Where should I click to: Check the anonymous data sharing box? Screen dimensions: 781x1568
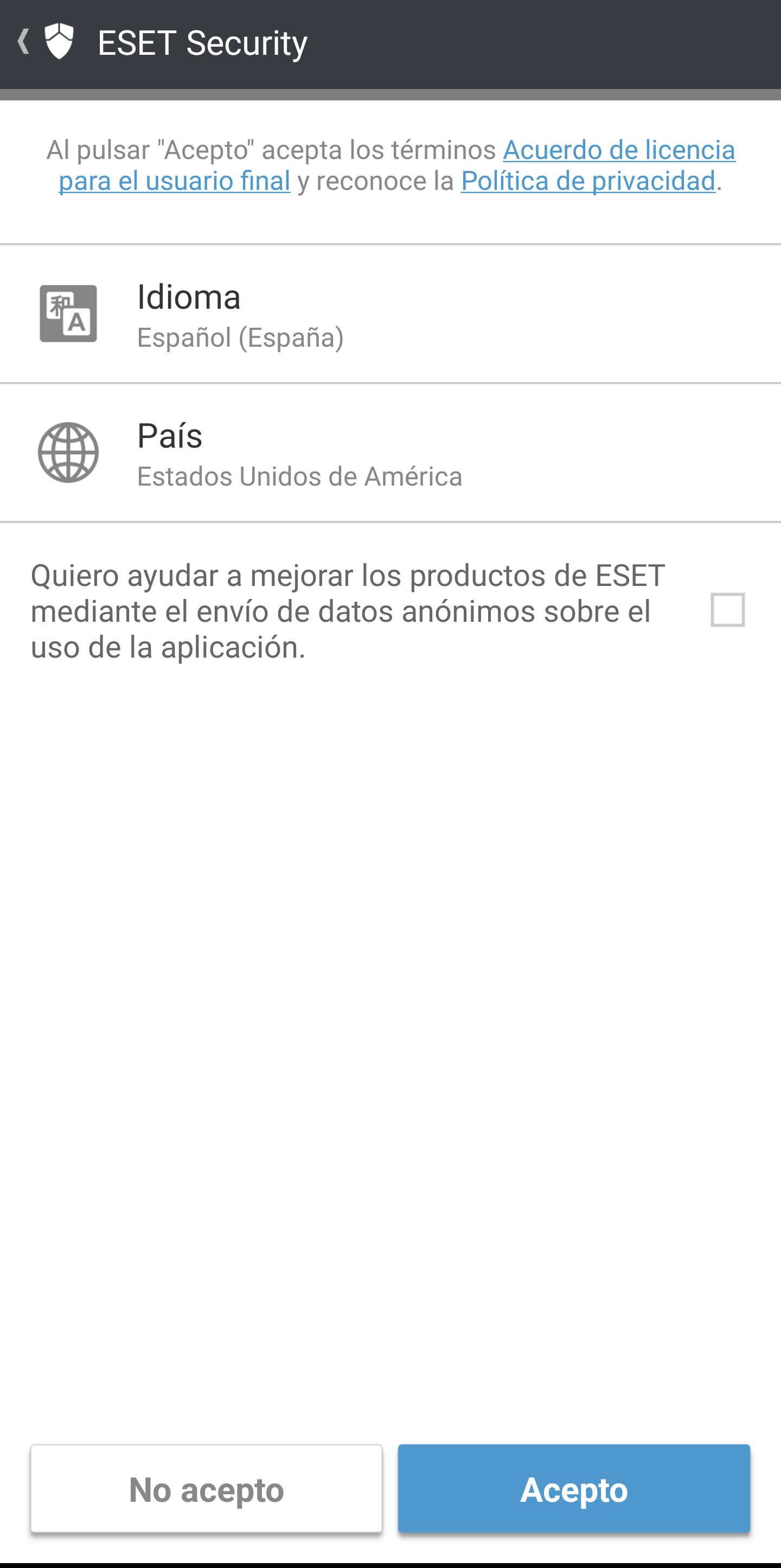click(727, 610)
